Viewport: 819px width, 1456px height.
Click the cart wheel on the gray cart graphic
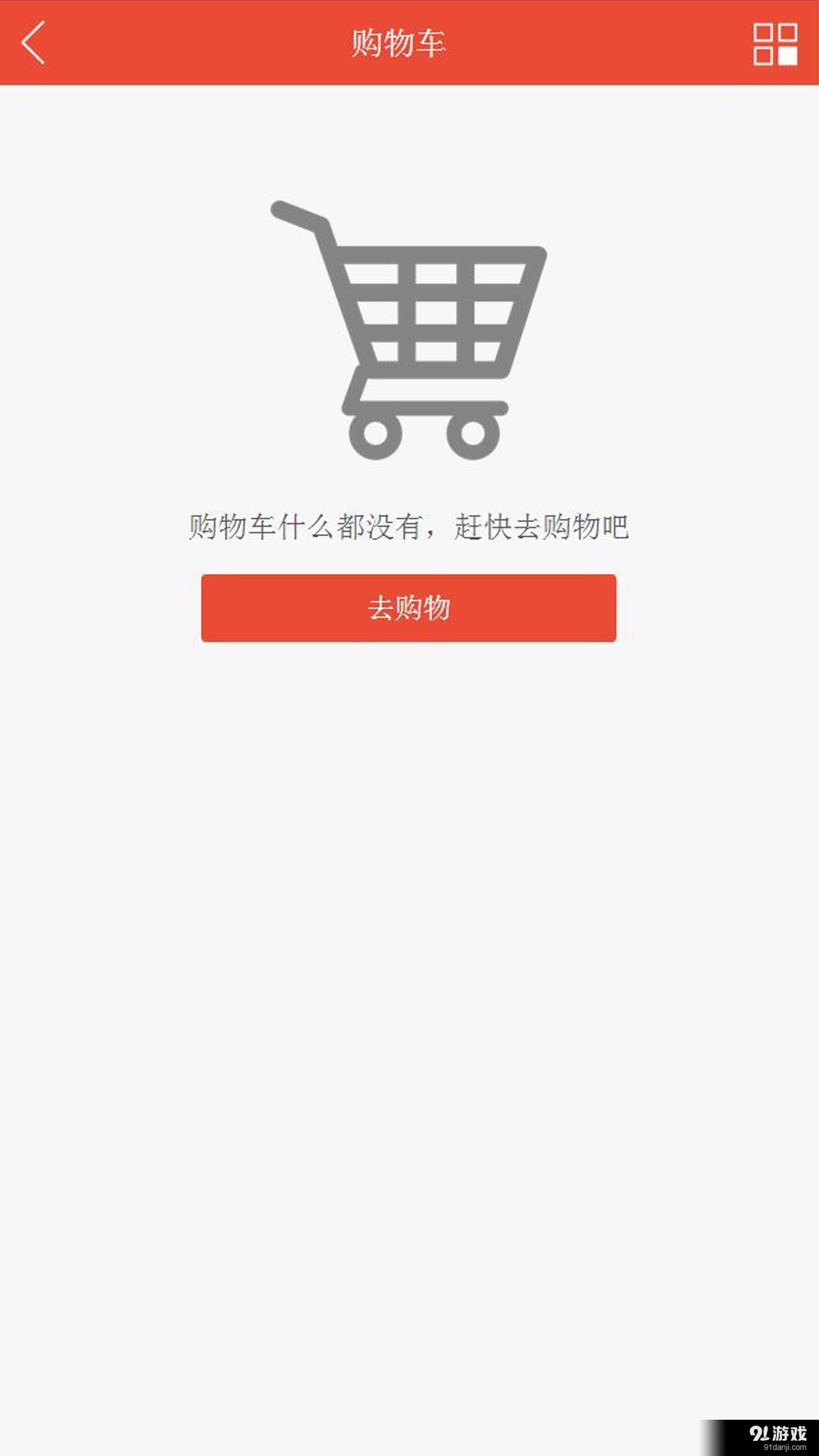(376, 435)
